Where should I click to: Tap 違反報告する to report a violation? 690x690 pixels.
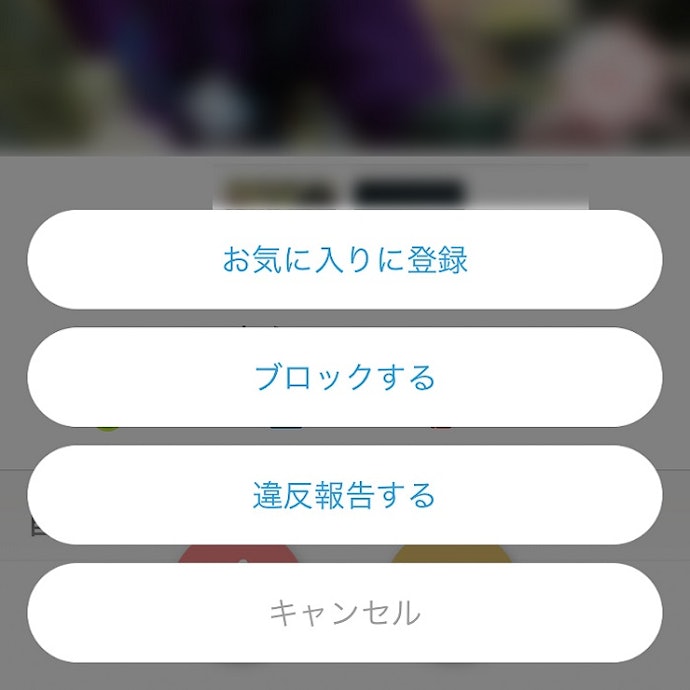click(x=345, y=495)
